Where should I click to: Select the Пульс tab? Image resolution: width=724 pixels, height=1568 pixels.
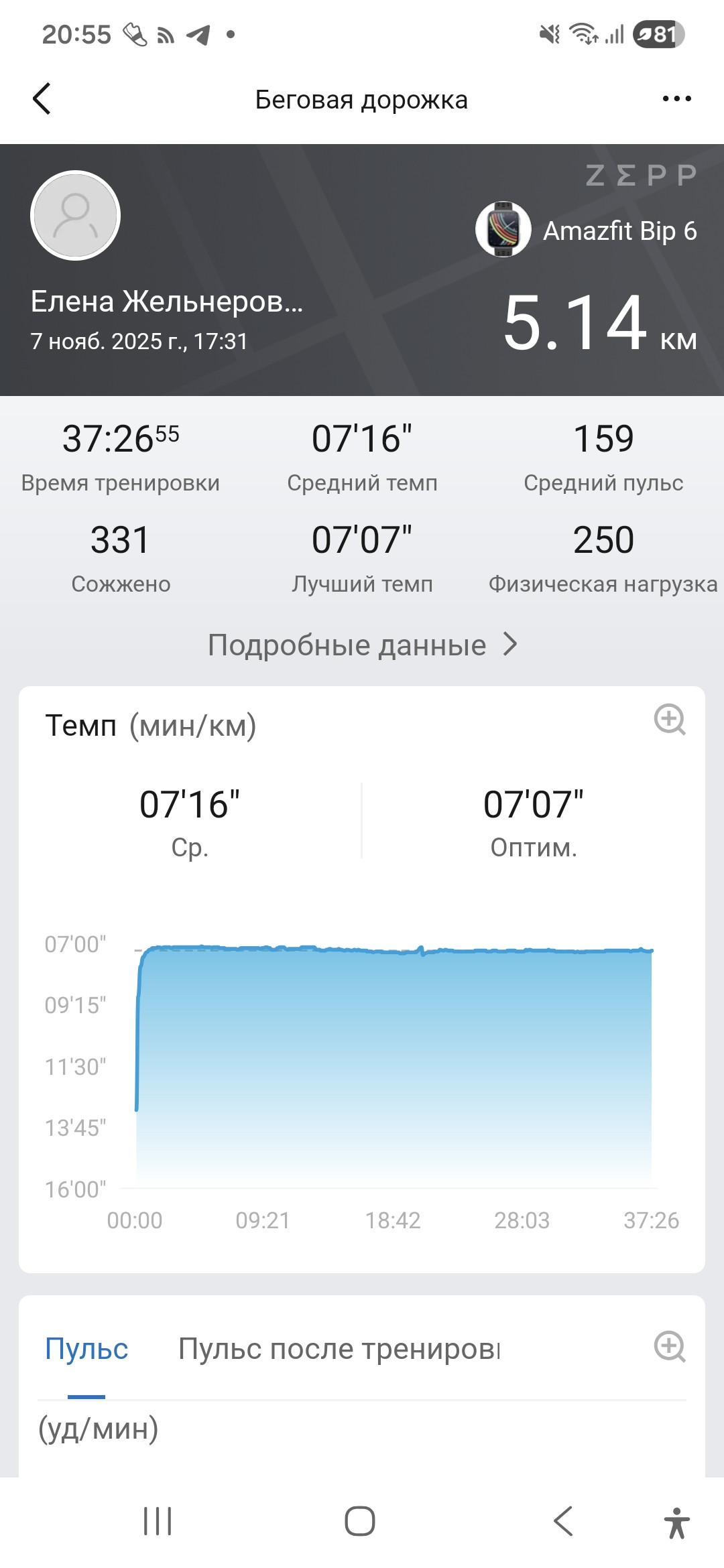pyautogui.click(x=86, y=1349)
